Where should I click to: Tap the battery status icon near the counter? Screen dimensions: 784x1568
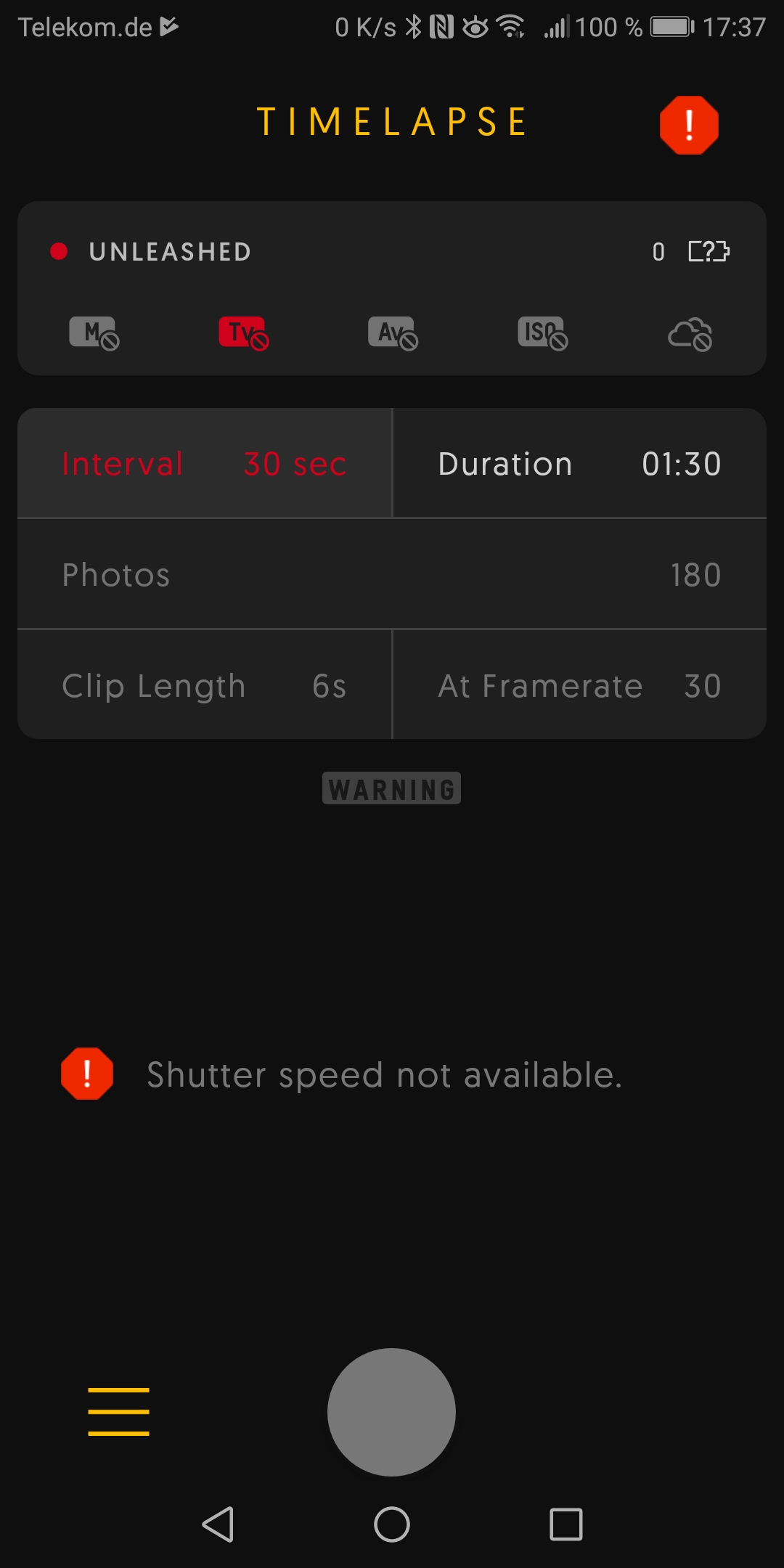click(709, 252)
